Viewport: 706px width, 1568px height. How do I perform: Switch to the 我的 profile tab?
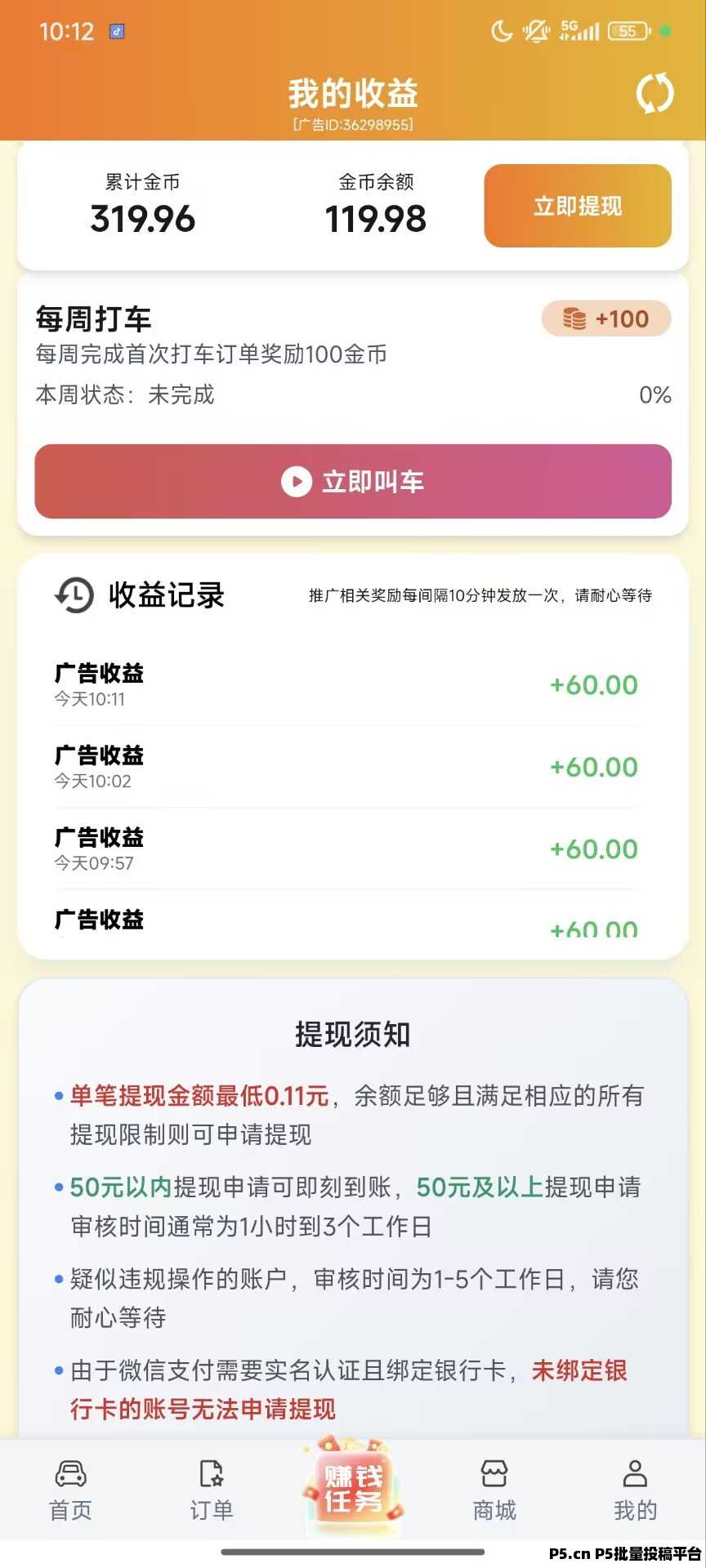coord(635,1491)
